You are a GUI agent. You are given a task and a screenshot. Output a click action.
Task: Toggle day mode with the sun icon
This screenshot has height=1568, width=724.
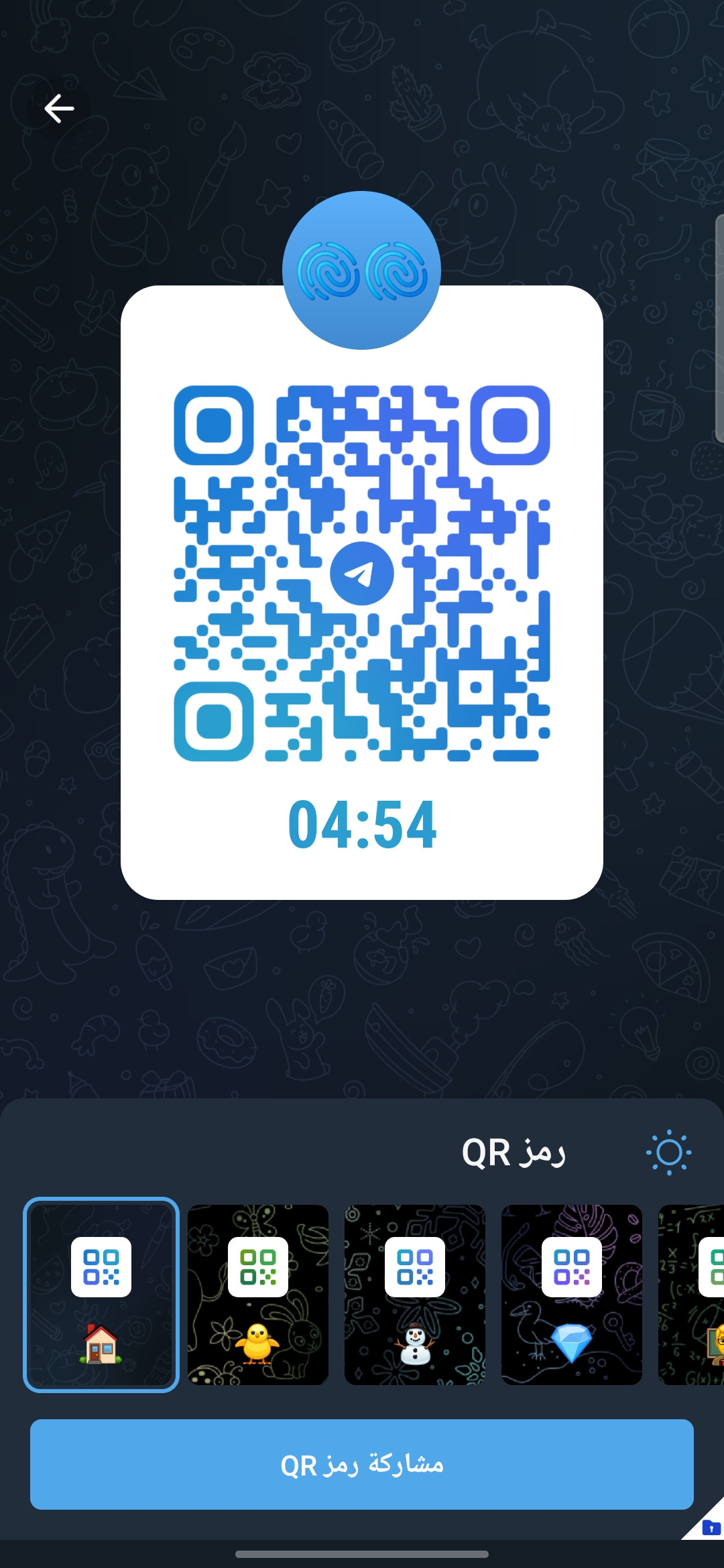click(x=668, y=1153)
